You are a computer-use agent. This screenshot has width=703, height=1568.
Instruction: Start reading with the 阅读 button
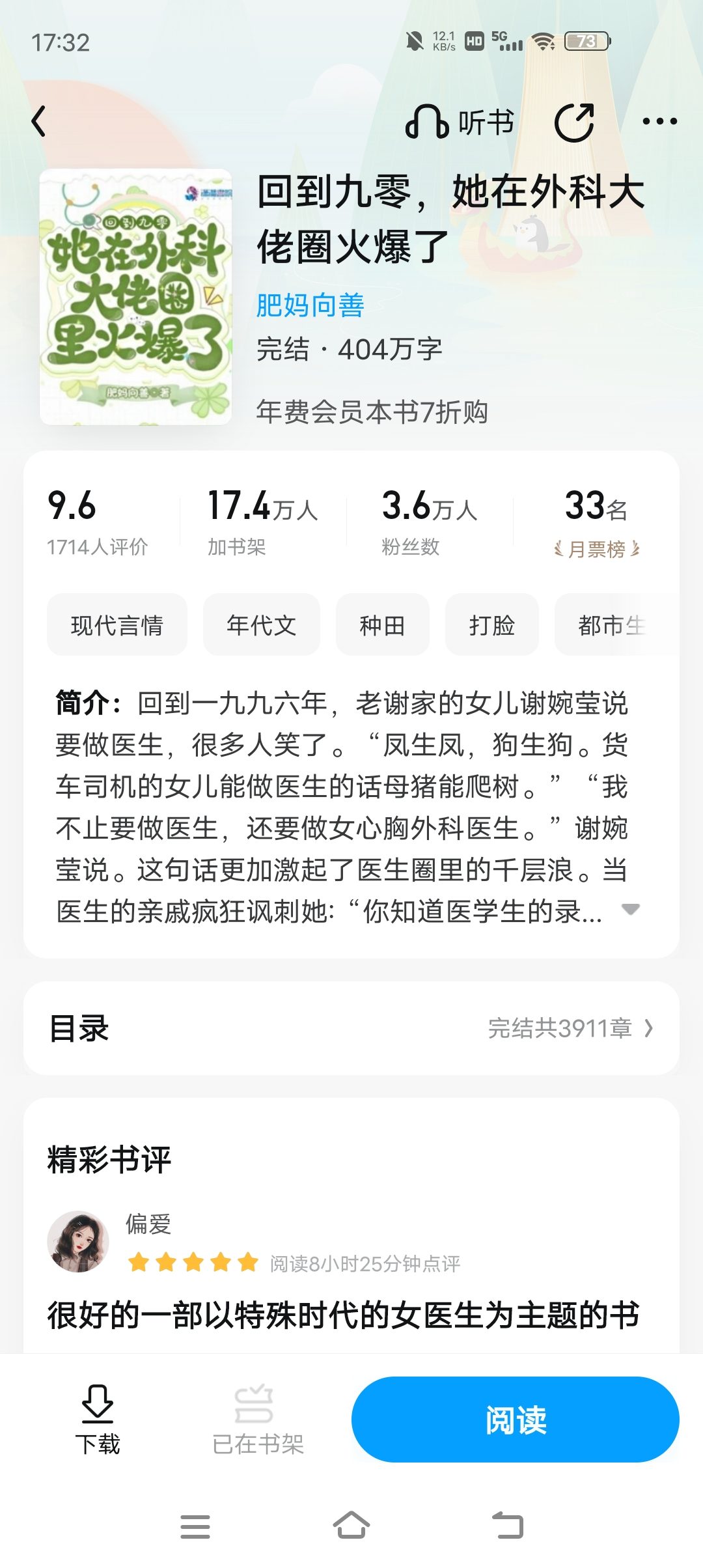tap(516, 1420)
